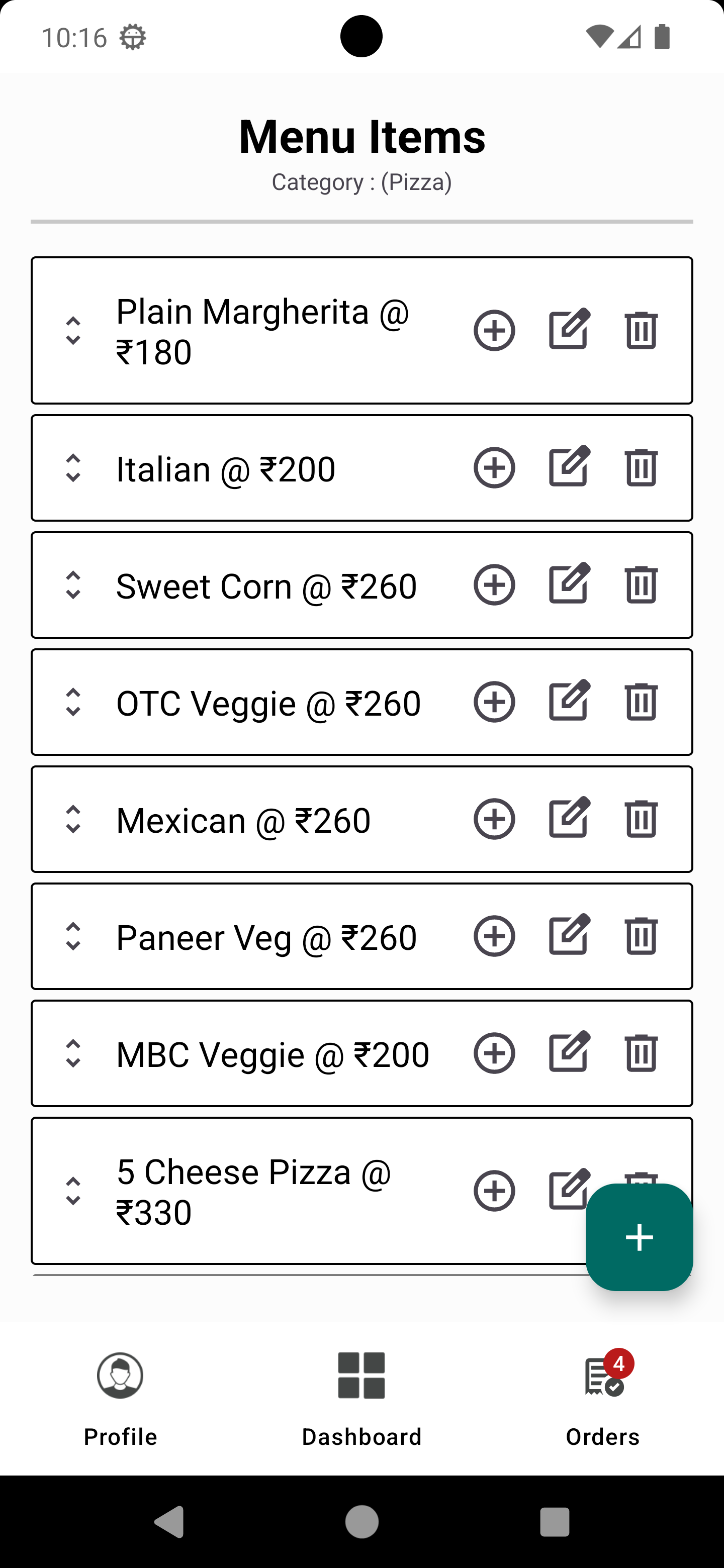
Task: Edit the Paneer Veg pizza
Action: click(569, 936)
